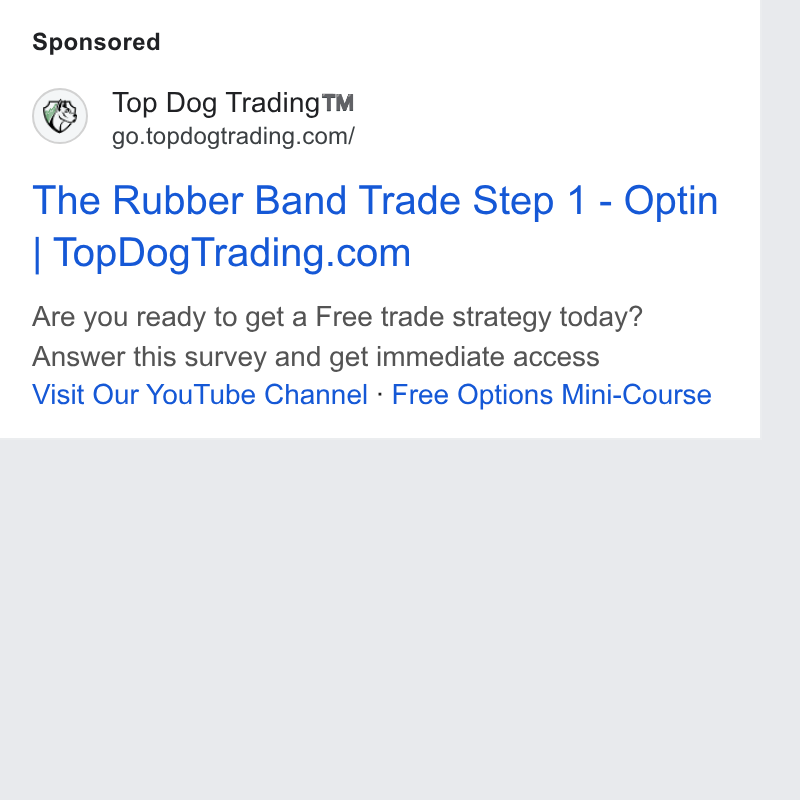Screen dimensions: 800x800
Task: Tap the Top Dog Trading advertiser name
Action: click(x=233, y=103)
